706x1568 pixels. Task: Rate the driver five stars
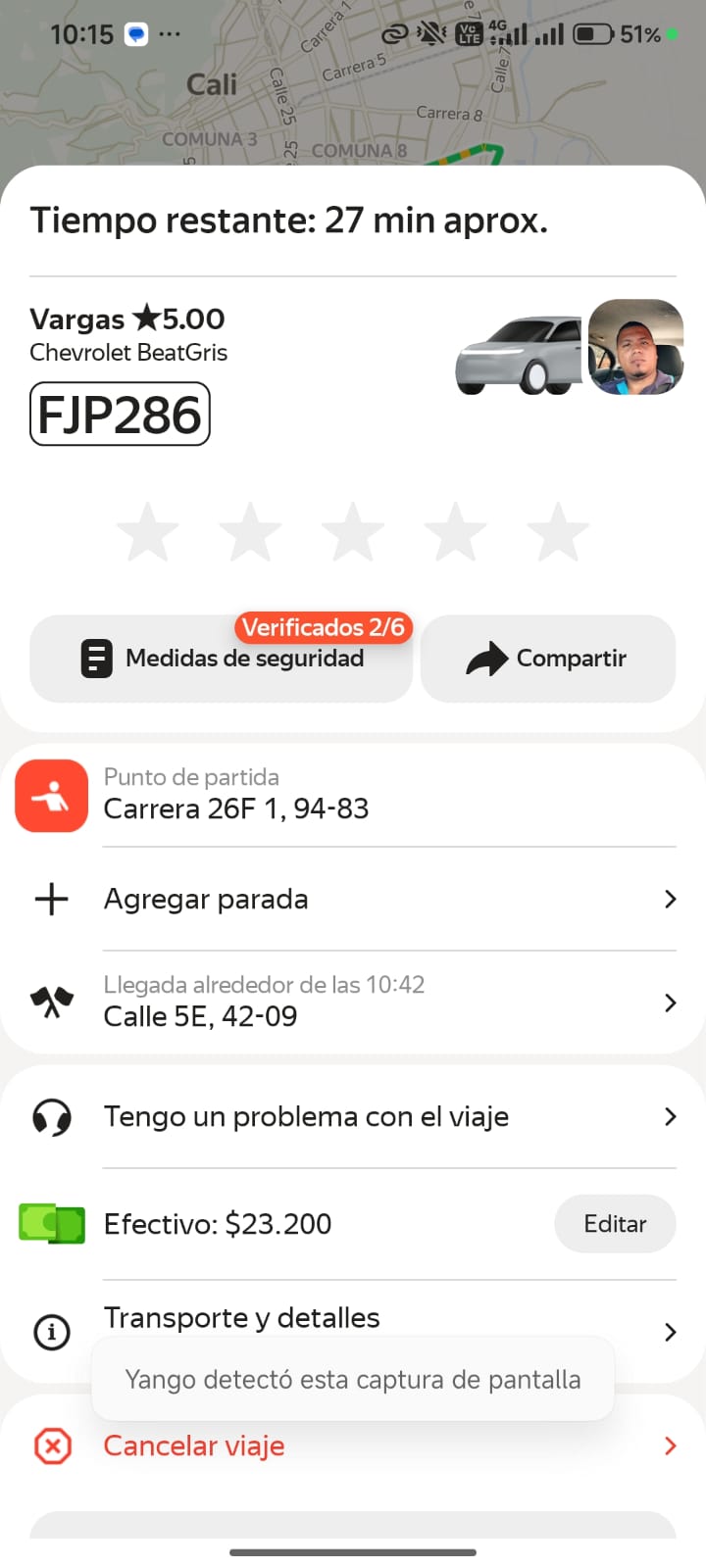coord(558,532)
